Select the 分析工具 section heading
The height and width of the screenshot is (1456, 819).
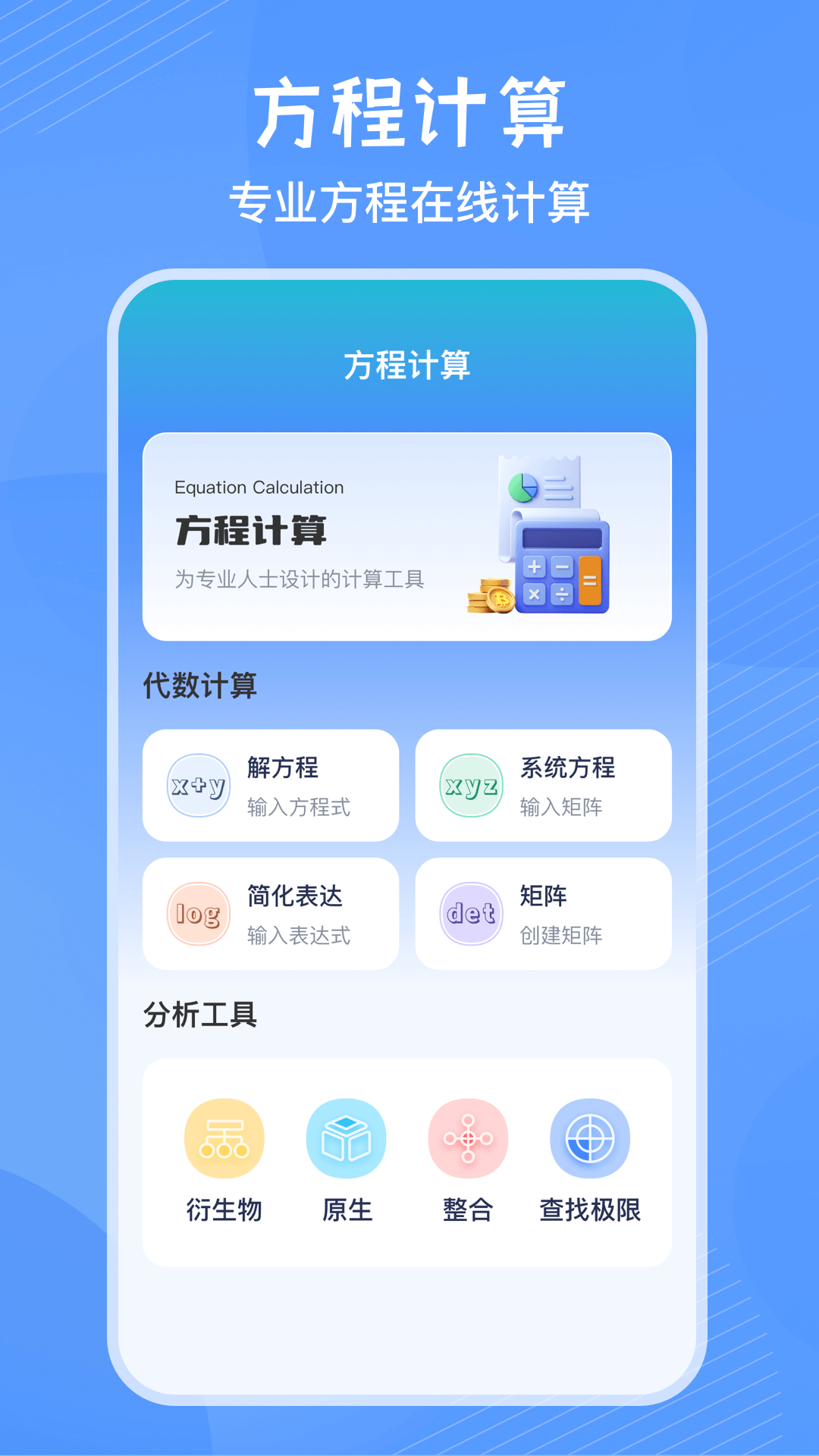click(x=200, y=1016)
